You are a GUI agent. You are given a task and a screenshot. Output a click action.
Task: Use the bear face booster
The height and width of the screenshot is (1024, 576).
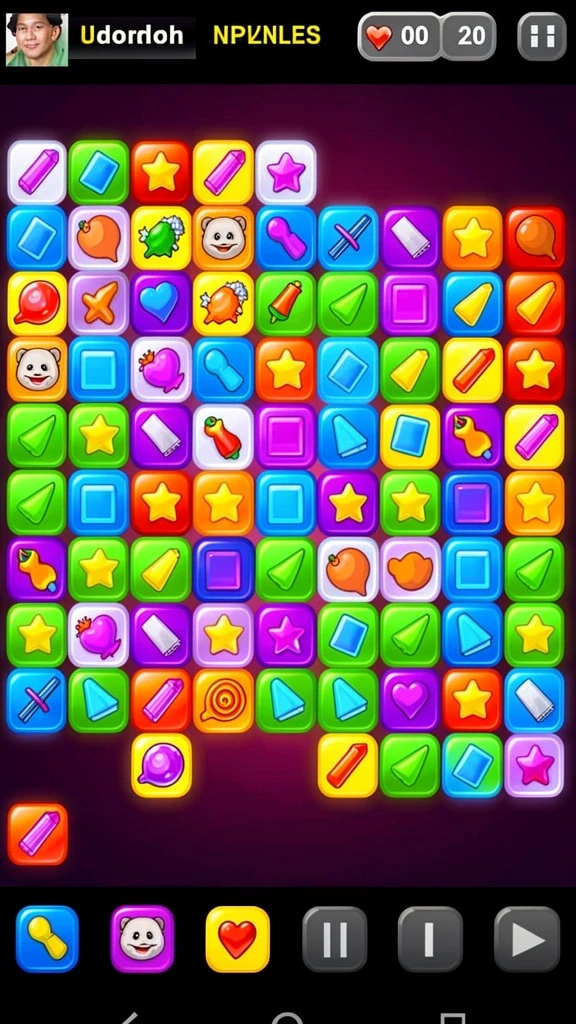(142, 938)
